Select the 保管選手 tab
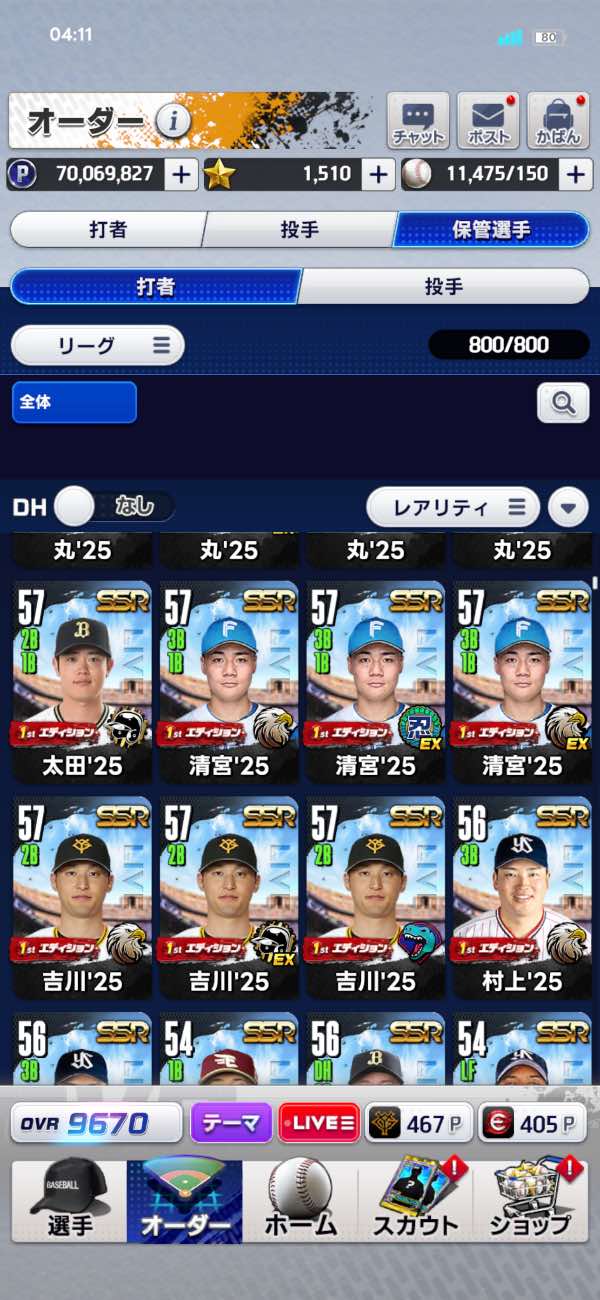 tap(491, 229)
